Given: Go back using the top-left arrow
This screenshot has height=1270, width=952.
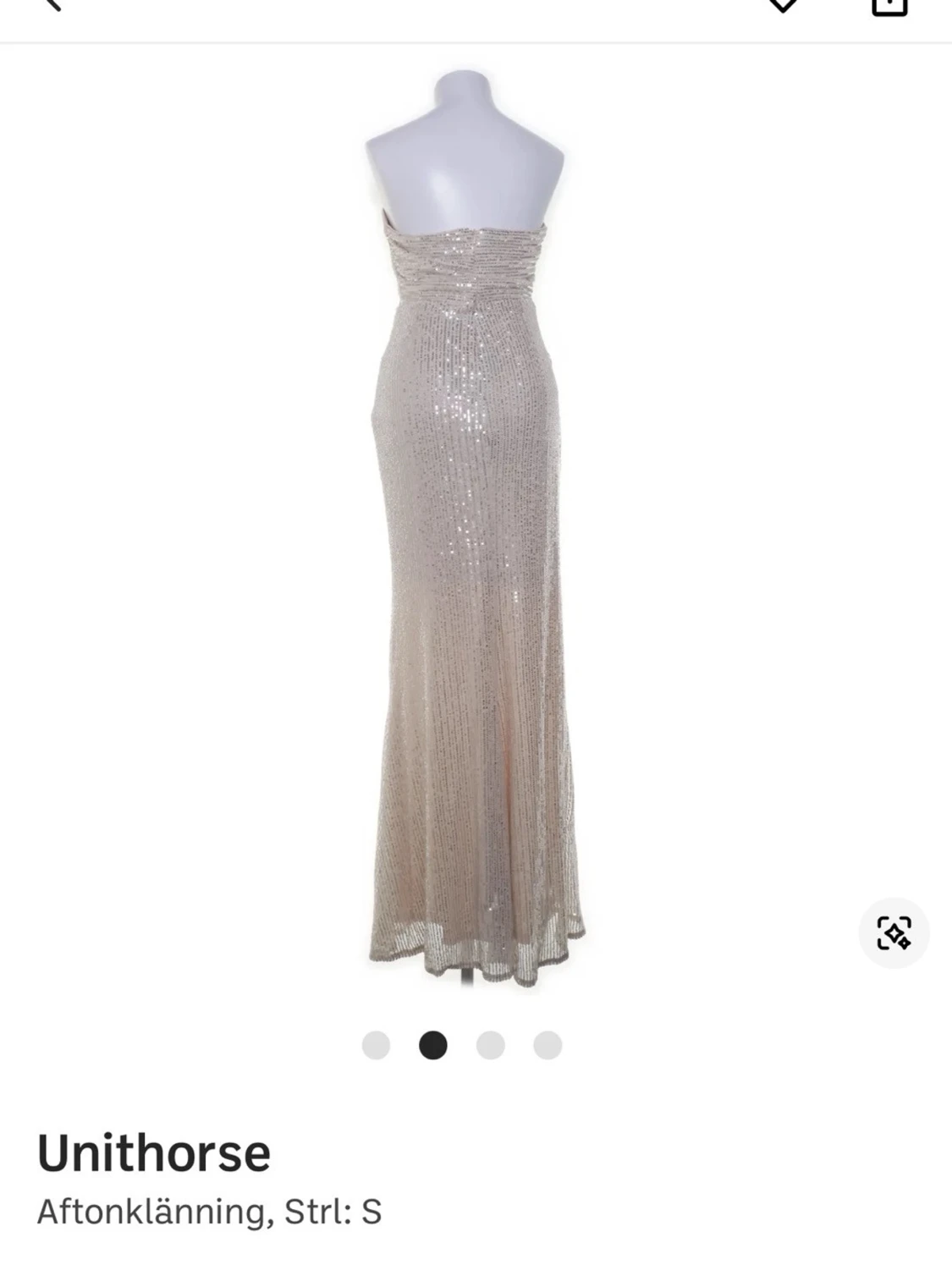Looking at the screenshot, I should coord(51,4).
